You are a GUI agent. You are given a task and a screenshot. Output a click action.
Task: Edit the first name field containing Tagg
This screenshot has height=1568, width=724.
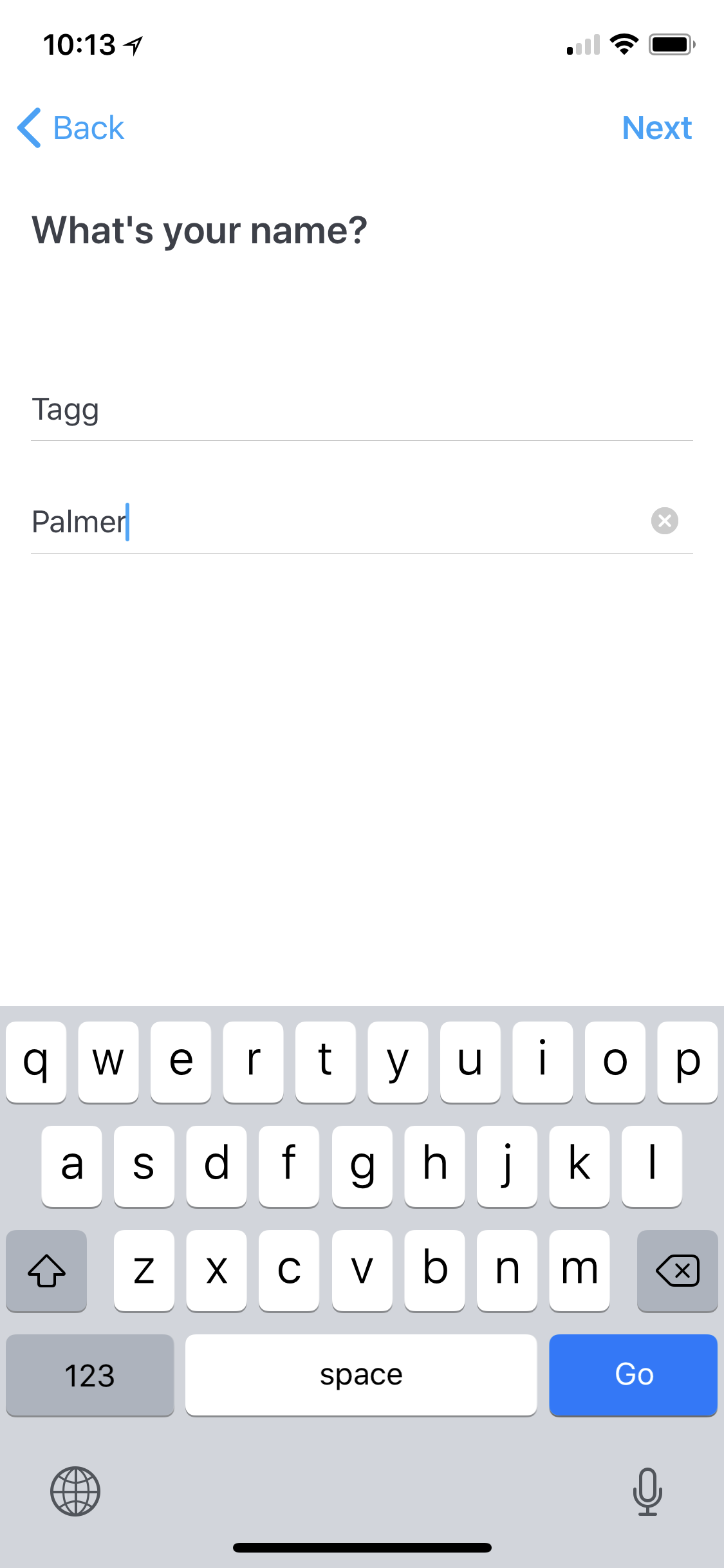[360, 410]
